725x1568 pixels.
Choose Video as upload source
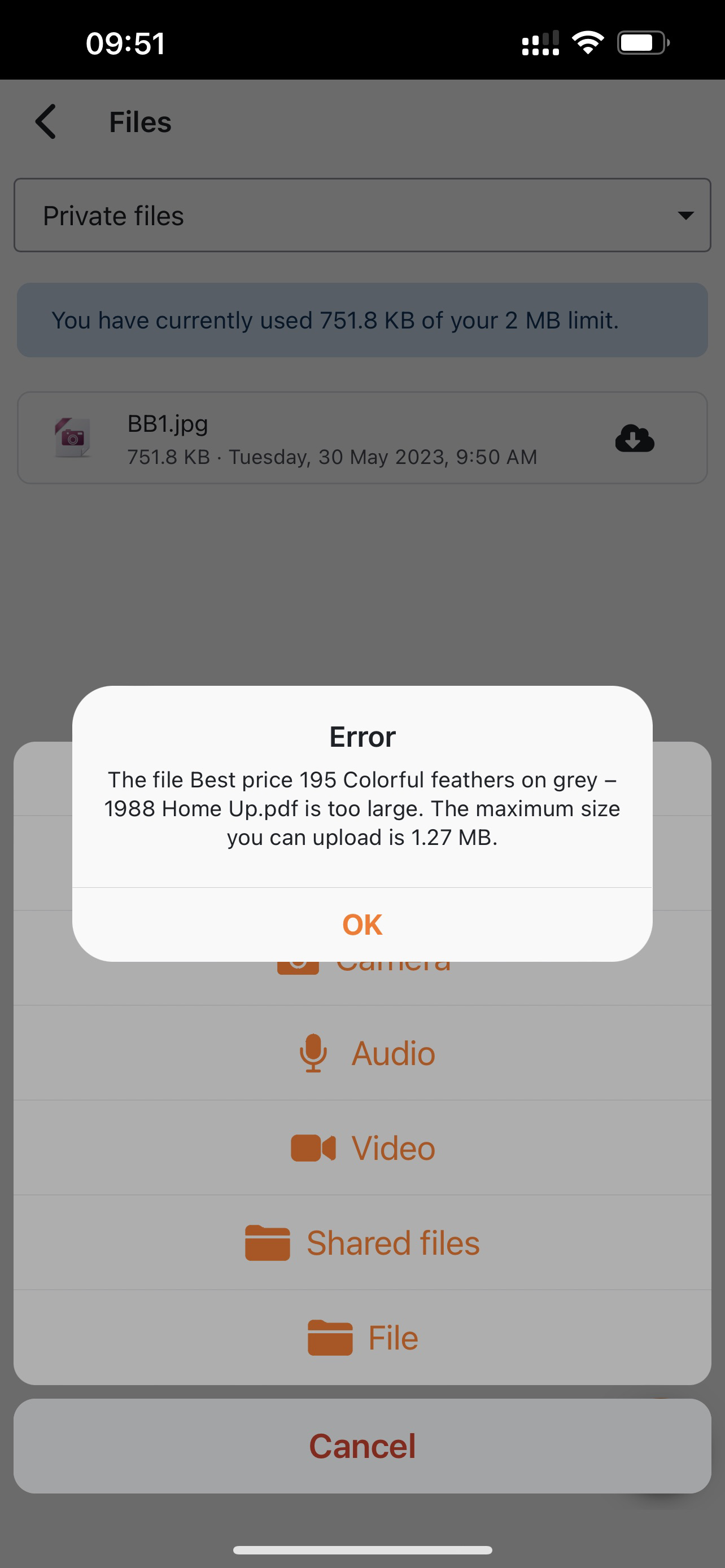click(362, 1148)
